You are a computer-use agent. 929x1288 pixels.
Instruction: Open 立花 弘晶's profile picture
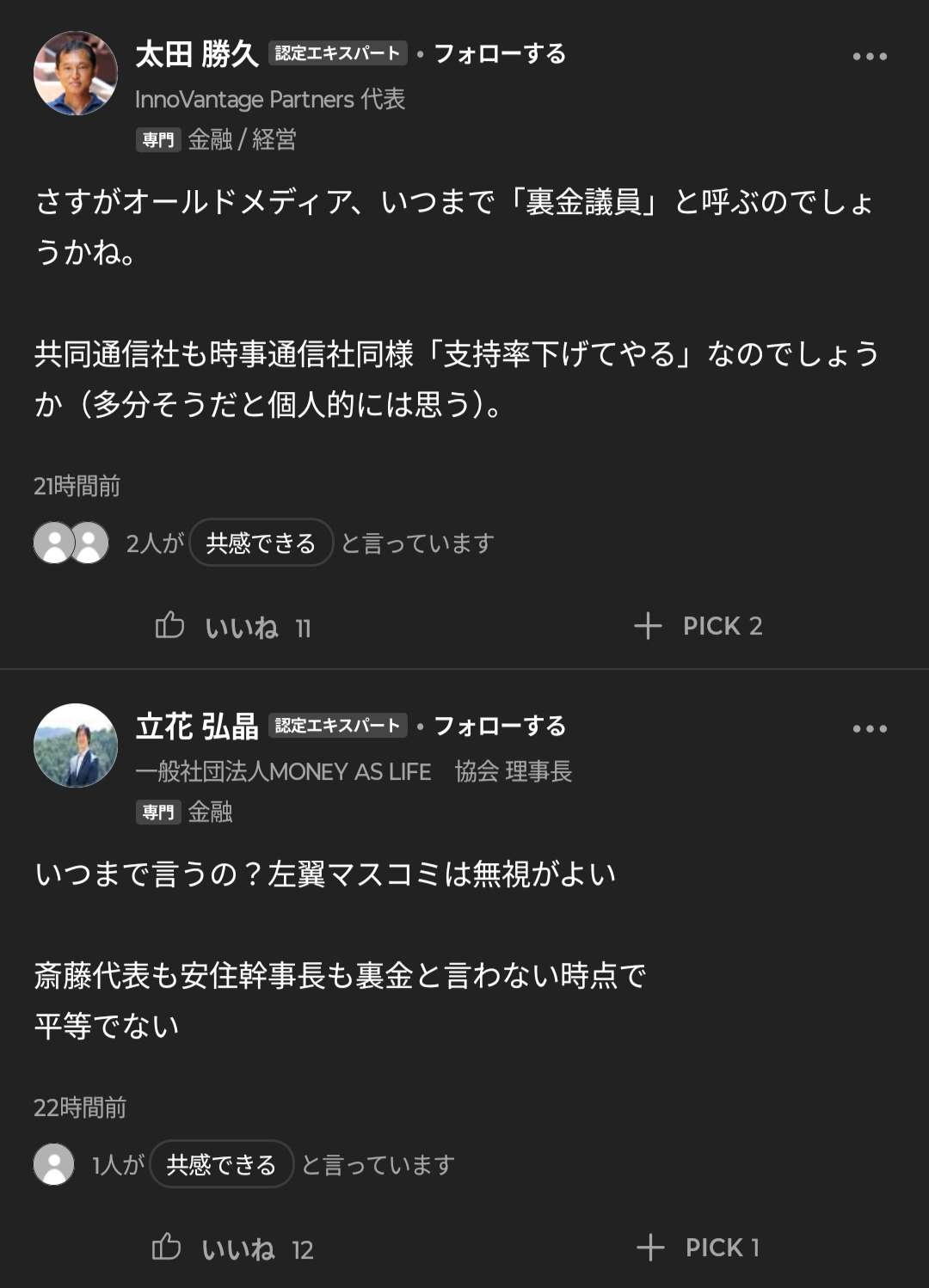click(76, 745)
